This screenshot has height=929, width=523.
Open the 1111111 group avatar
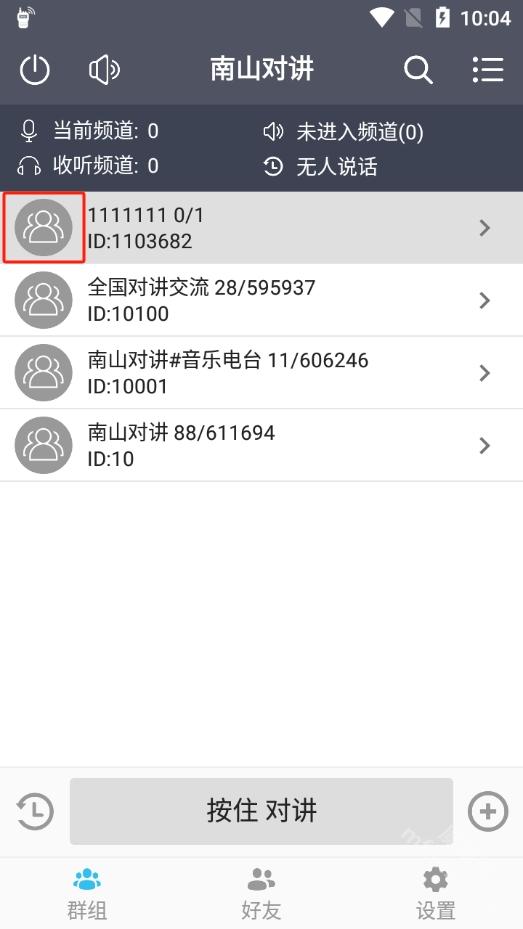[x=43, y=228]
